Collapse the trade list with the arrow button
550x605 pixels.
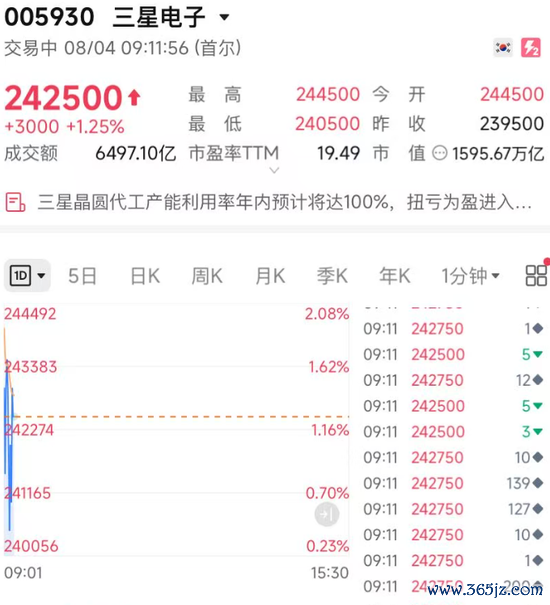coord(327,514)
